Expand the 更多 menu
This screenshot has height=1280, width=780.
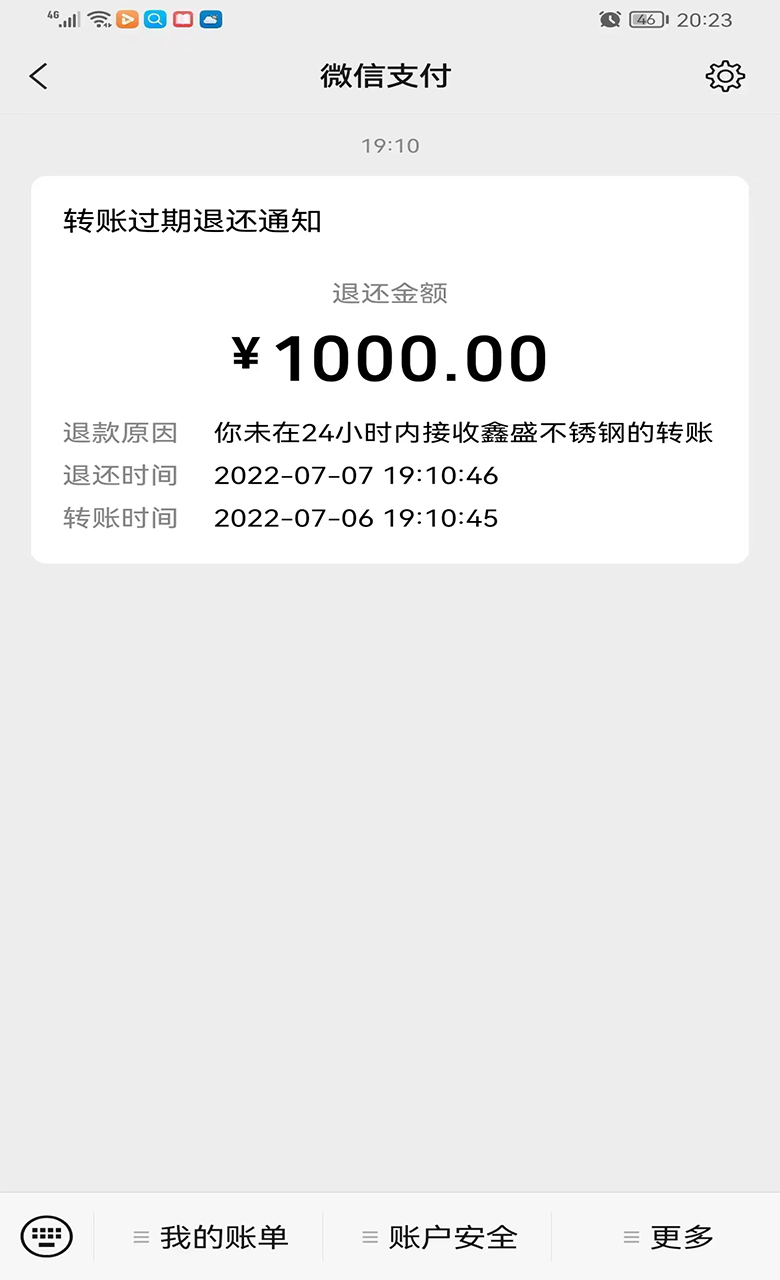[x=667, y=1237]
